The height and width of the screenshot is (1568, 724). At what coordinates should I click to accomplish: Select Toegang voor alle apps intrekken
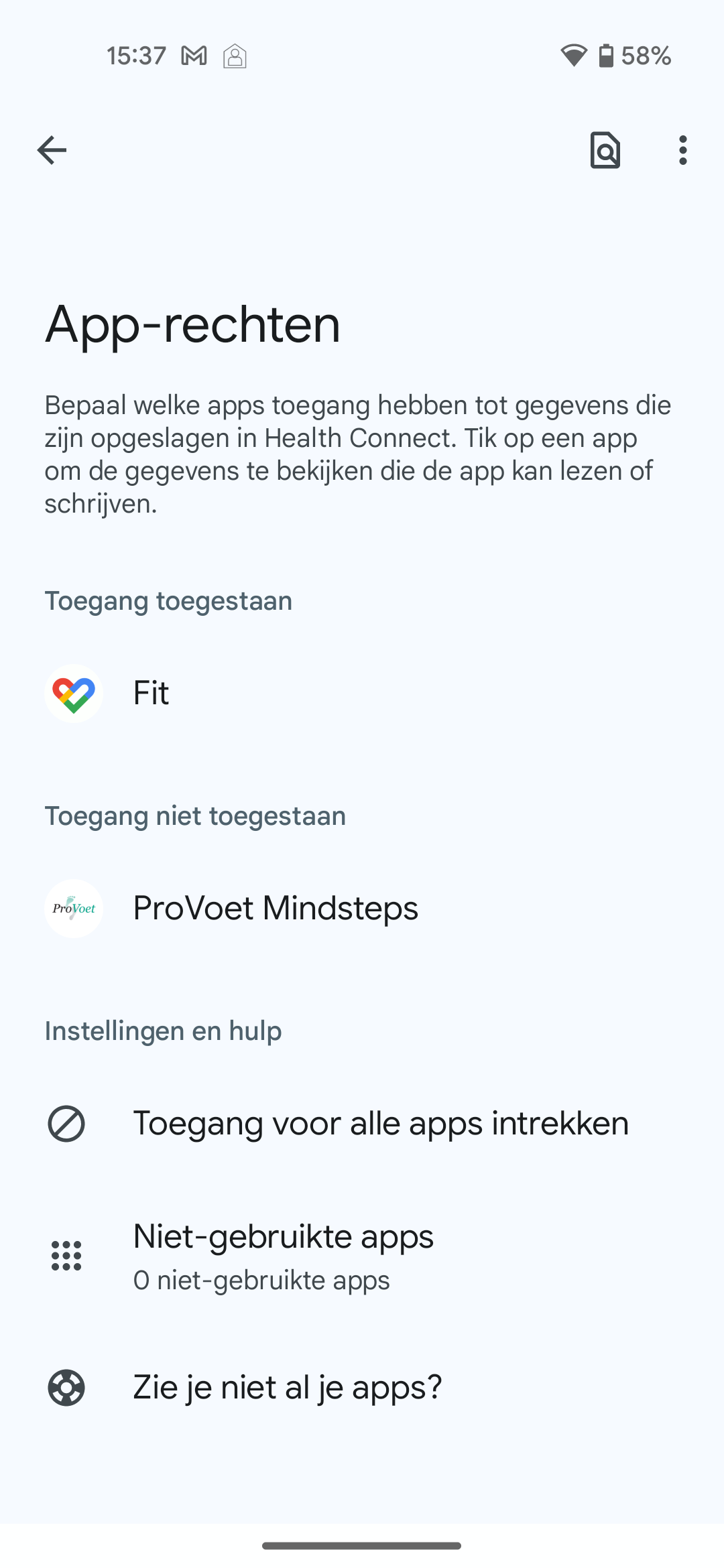point(380,1124)
